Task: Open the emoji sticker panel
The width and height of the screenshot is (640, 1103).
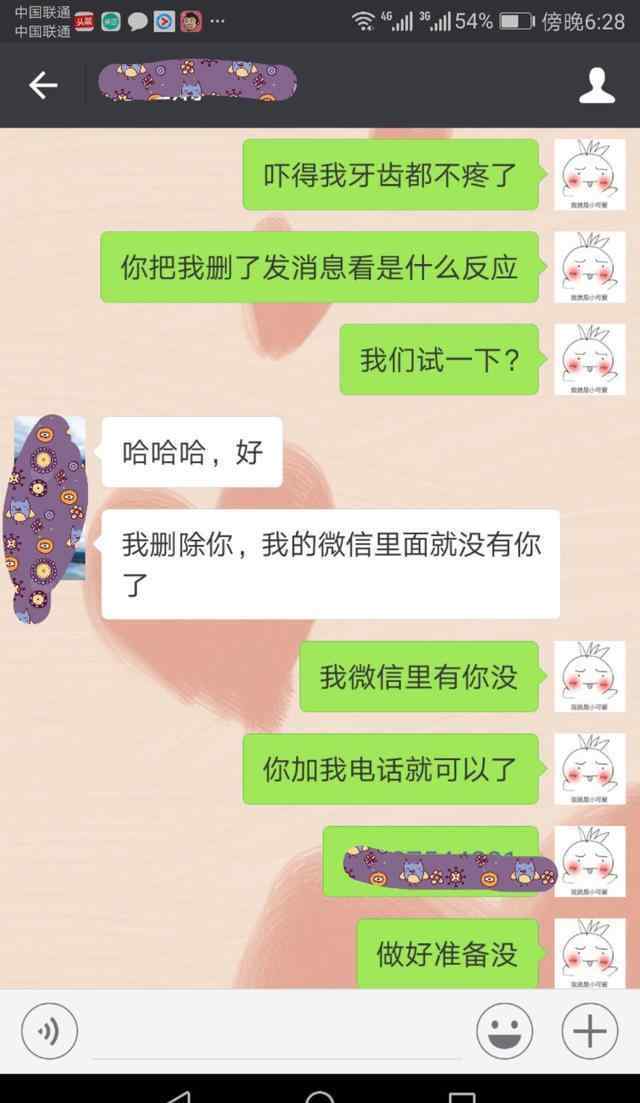Action: [504, 1031]
